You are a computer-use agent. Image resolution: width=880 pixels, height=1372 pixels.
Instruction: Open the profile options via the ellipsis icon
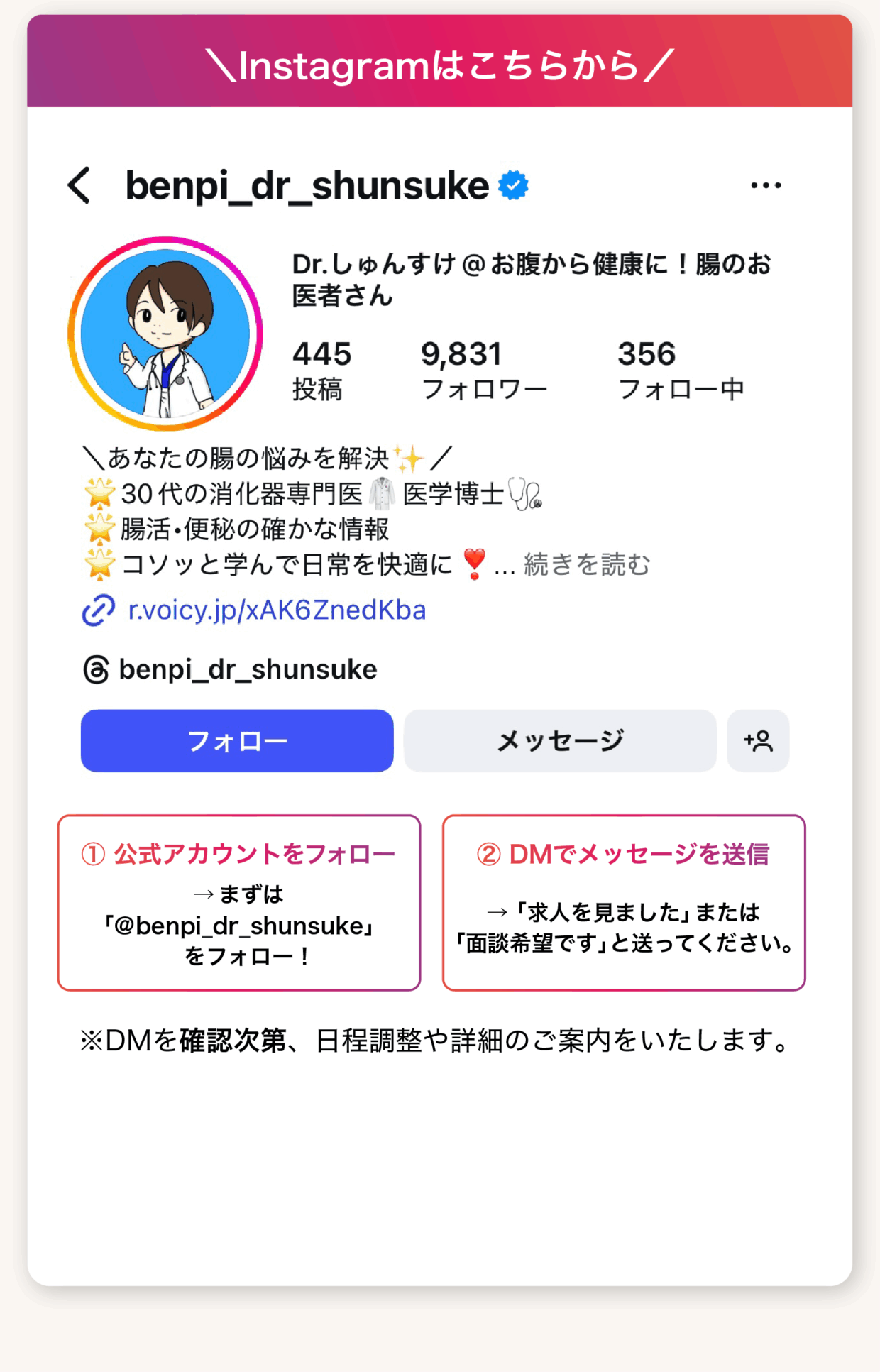(x=765, y=184)
